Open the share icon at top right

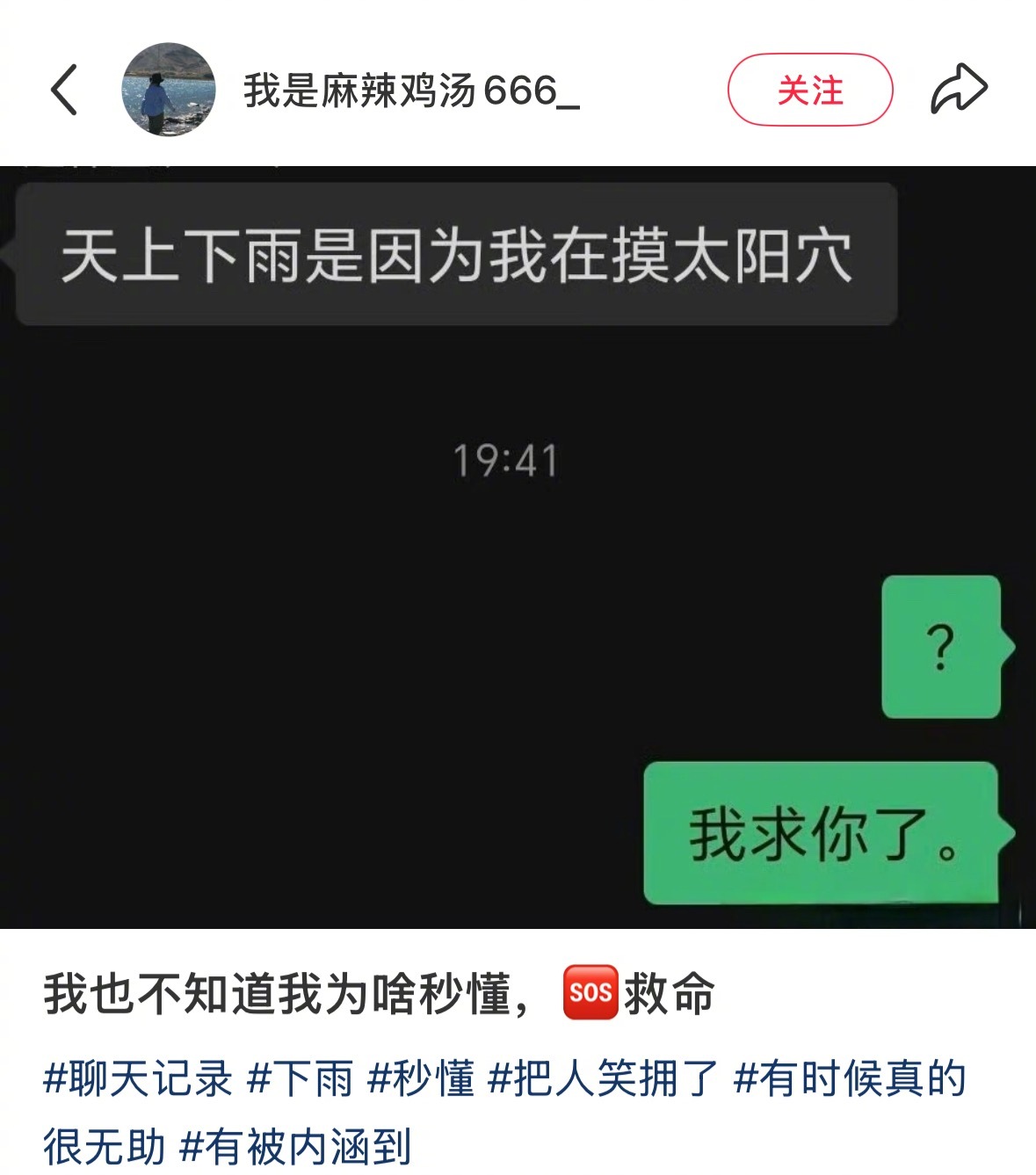pyautogui.click(x=960, y=88)
